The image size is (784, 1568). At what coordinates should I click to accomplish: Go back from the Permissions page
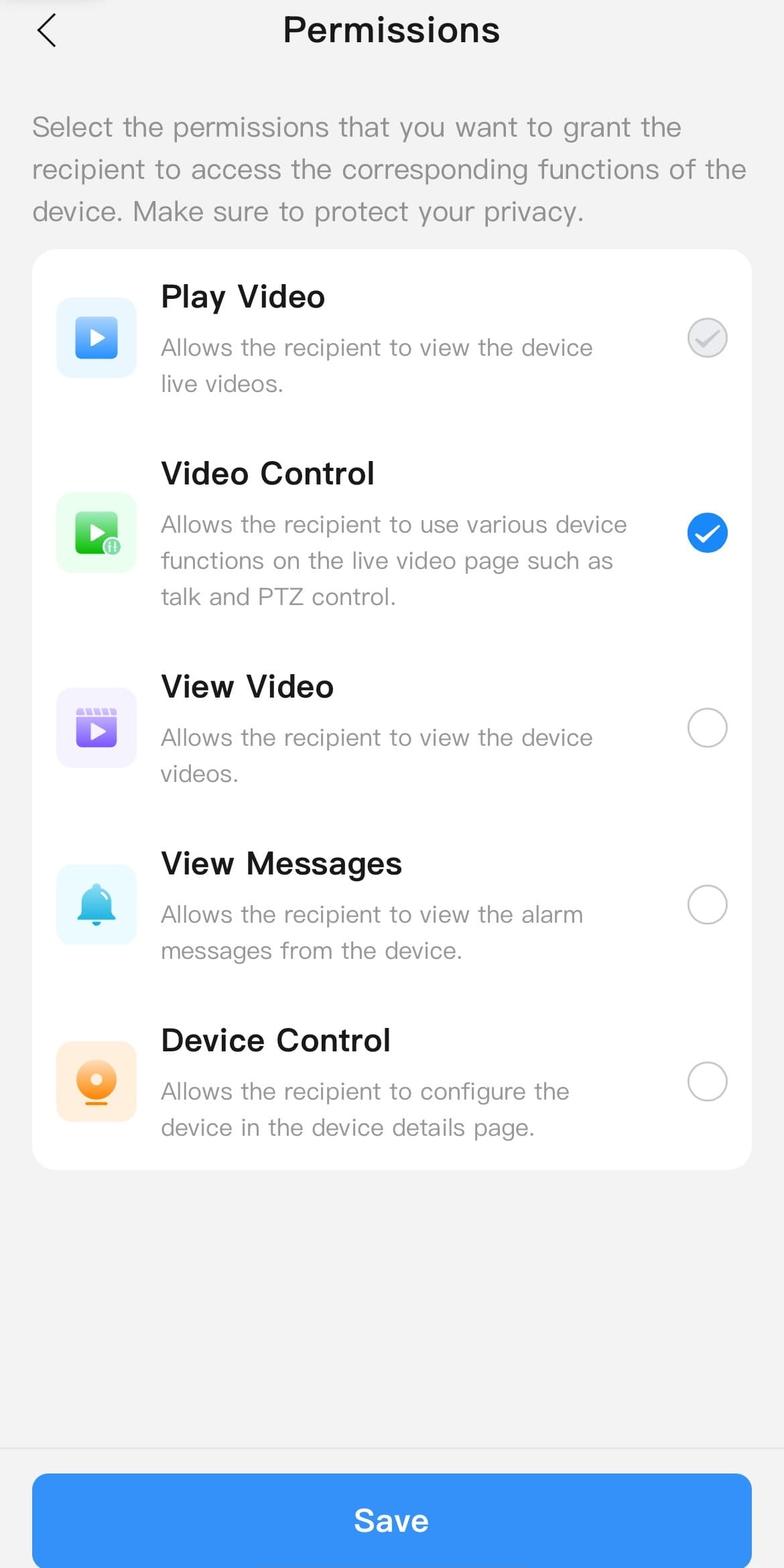click(46, 31)
